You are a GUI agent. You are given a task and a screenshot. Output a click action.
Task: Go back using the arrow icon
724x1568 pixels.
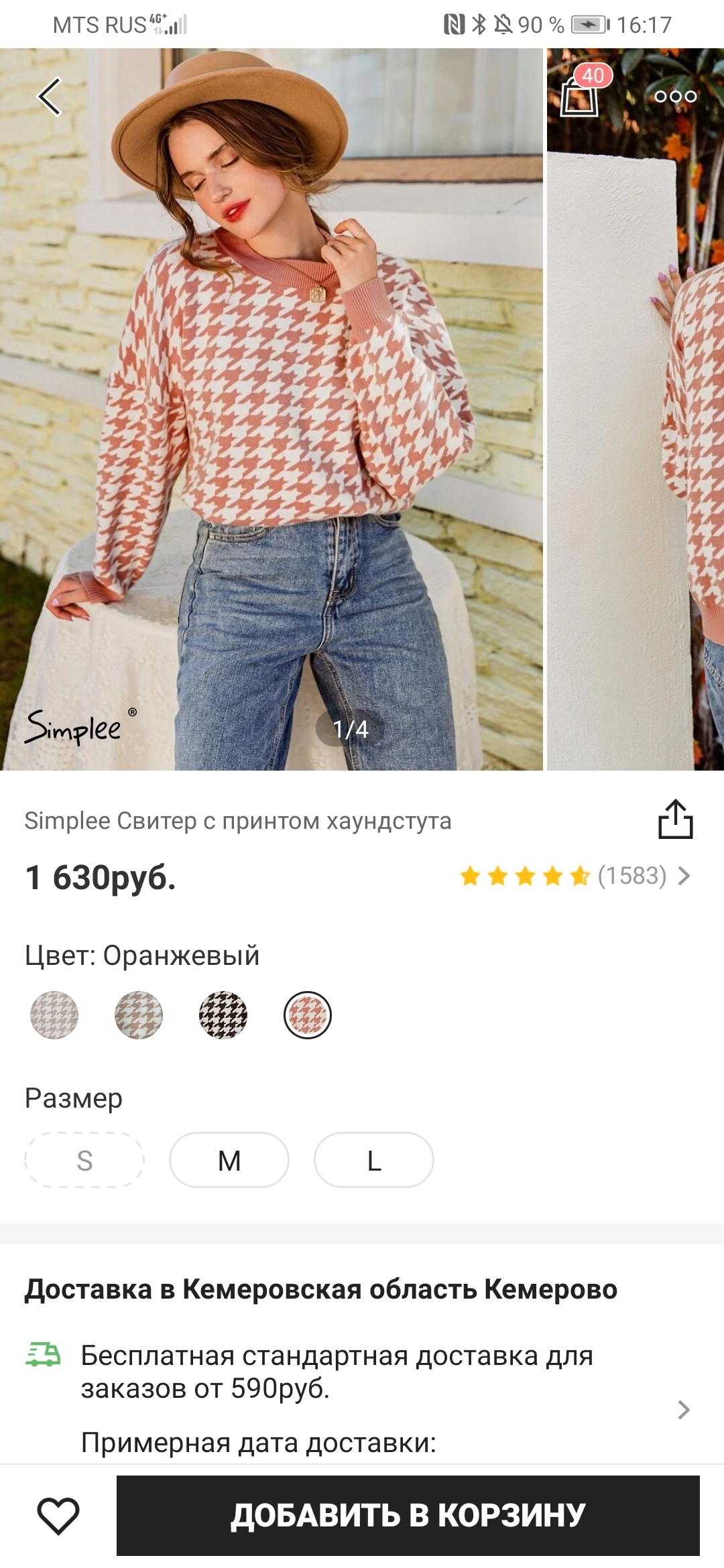point(50,96)
